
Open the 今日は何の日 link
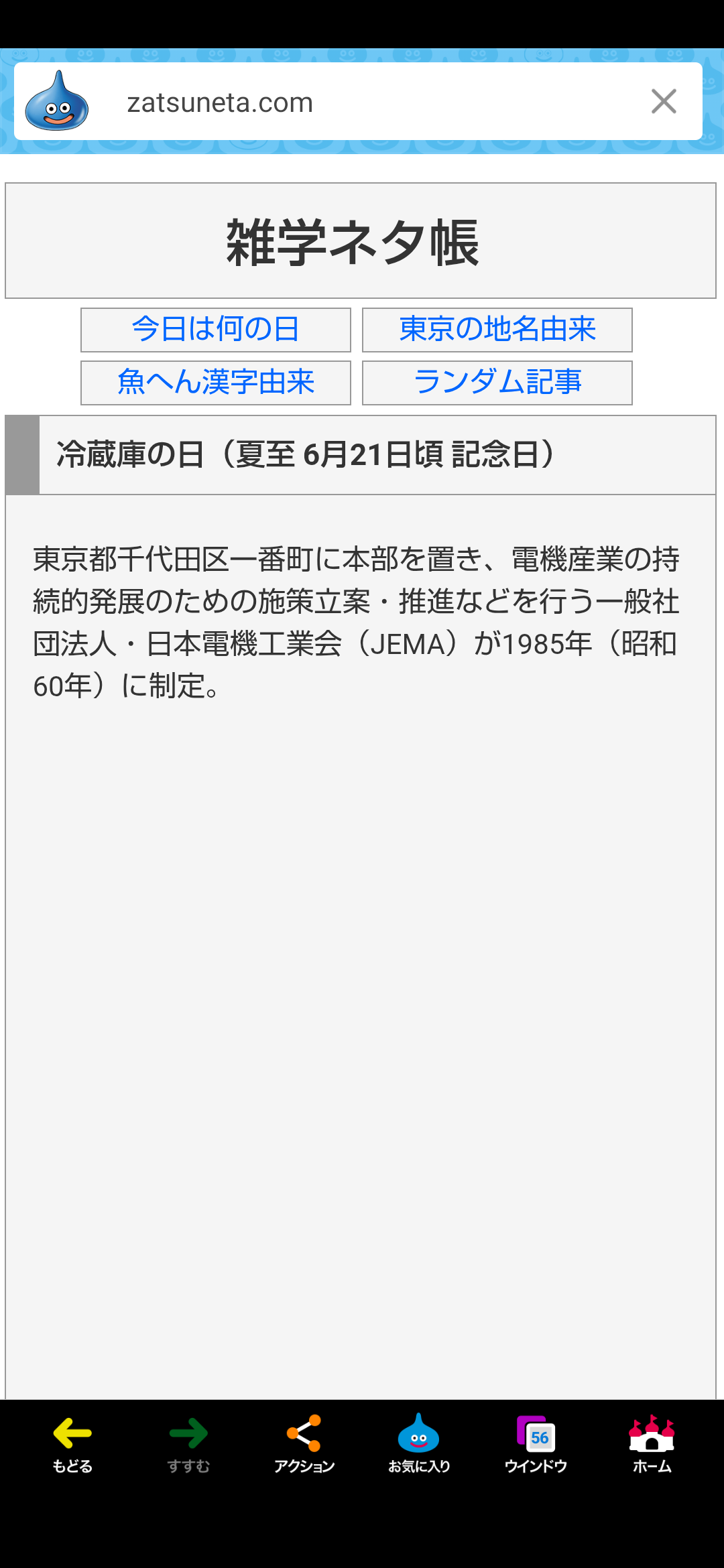click(x=216, y=330)
